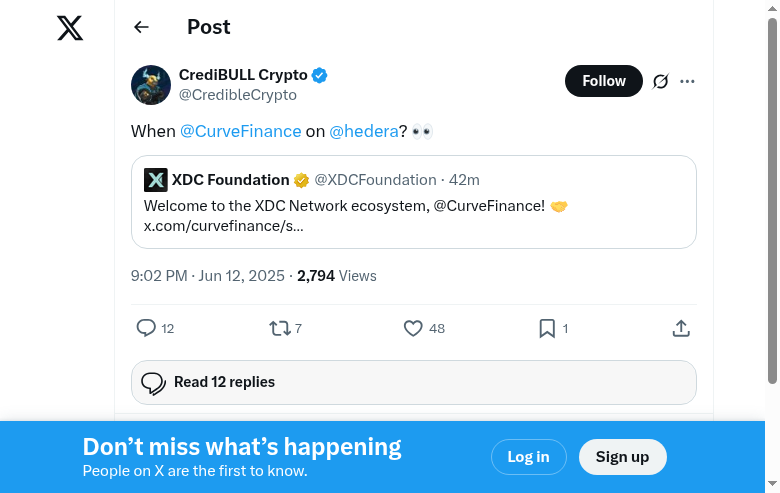Open the @CredibleCrypto handle
This screenshot has height=493, width=780.
coord(238,95)
